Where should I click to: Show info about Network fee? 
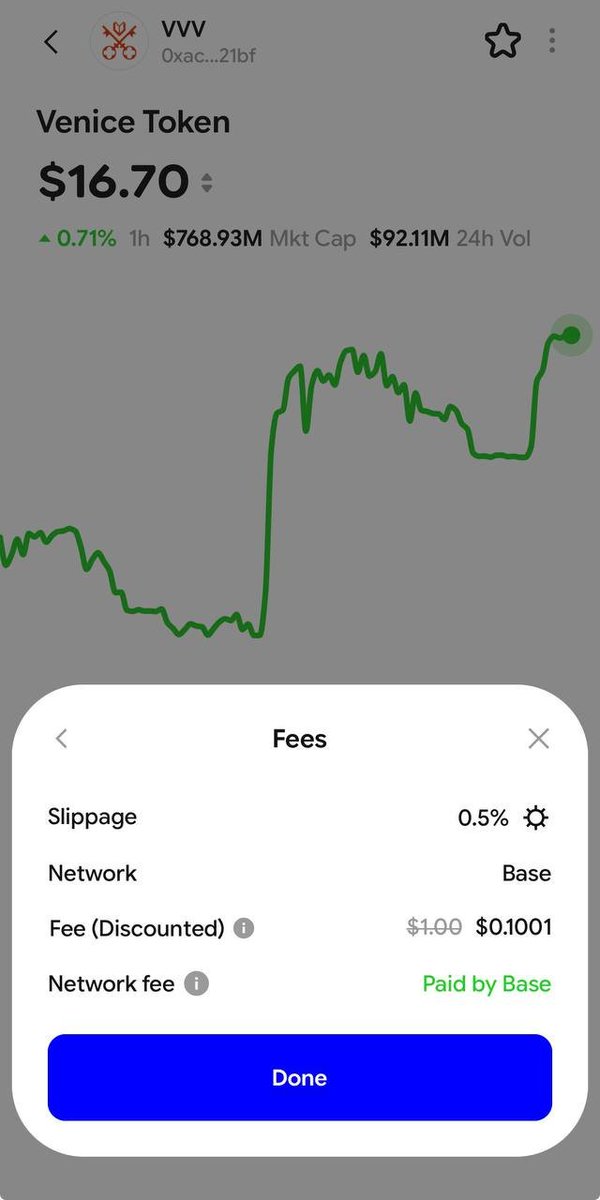click(x=197, y=984)
